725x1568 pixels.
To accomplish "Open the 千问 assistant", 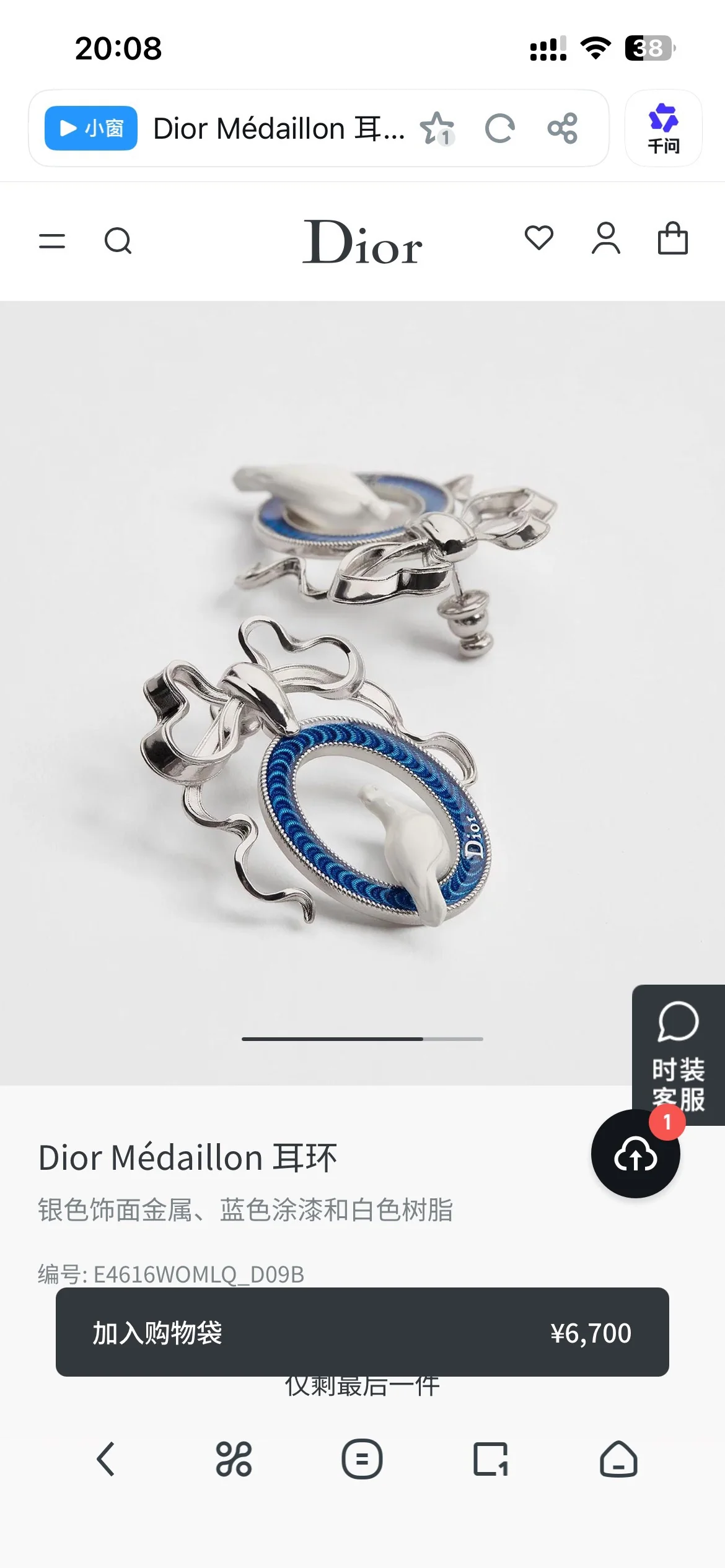I will point(663,128).
